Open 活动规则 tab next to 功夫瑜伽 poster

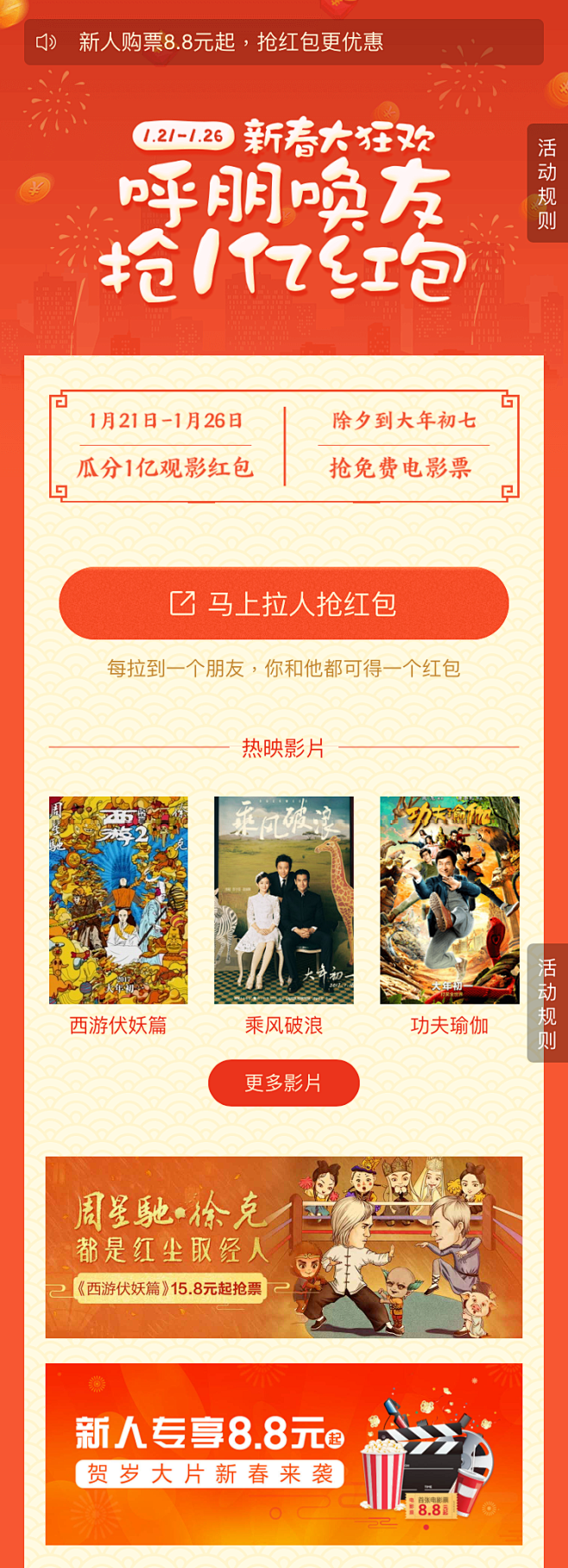(547, 1003)
